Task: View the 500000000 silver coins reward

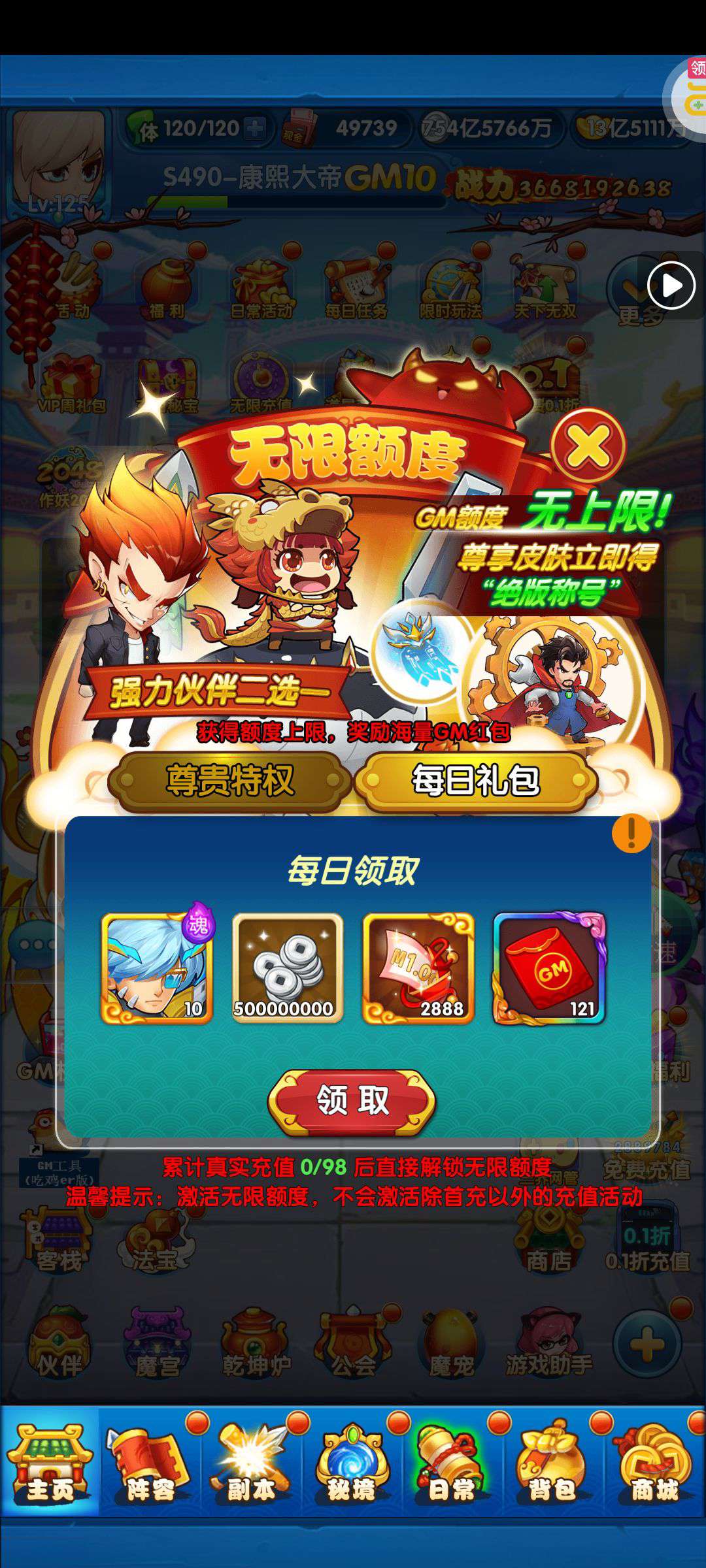Action: (288, 968)
